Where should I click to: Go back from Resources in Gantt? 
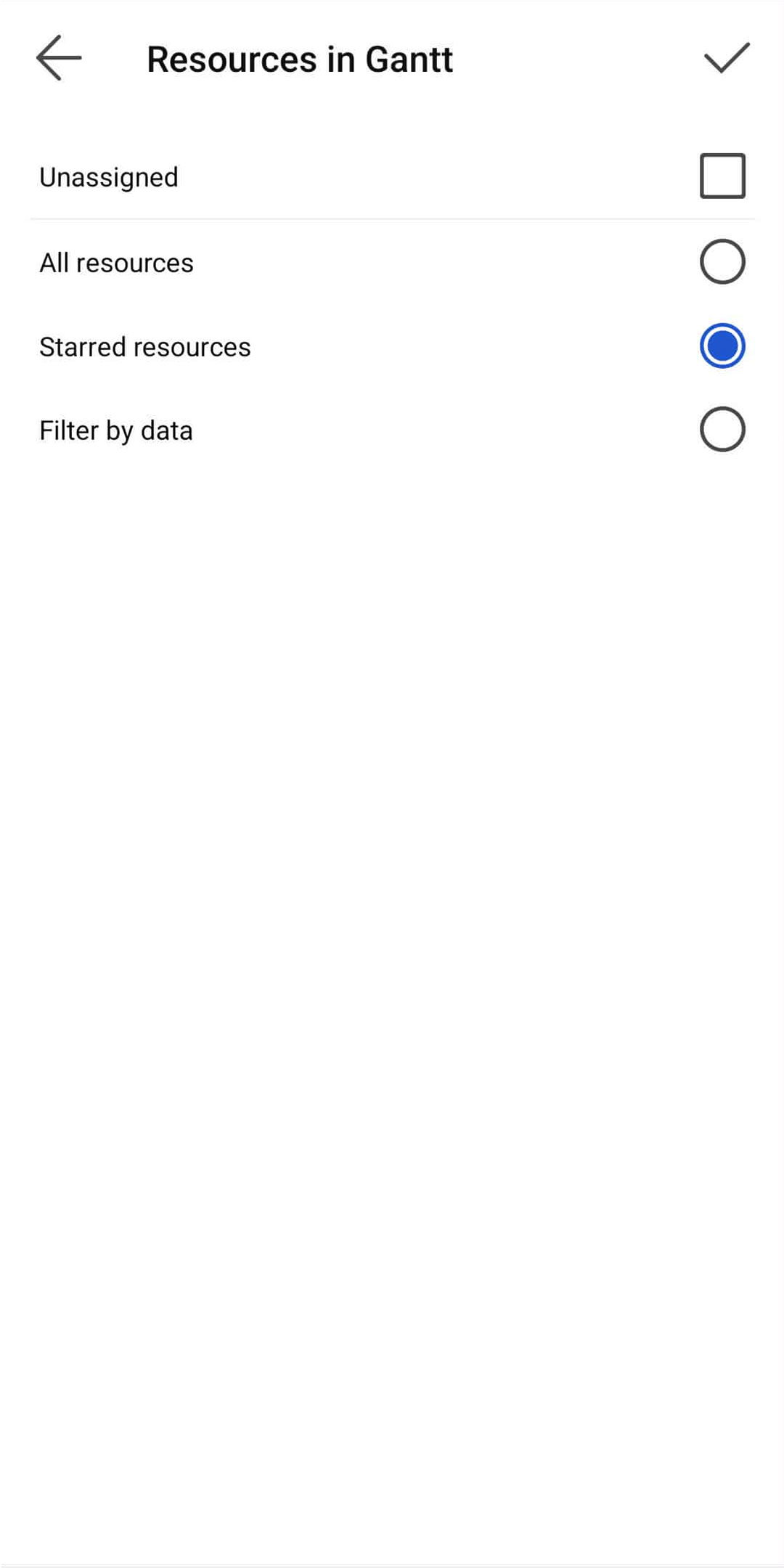[x=59, y=58]
